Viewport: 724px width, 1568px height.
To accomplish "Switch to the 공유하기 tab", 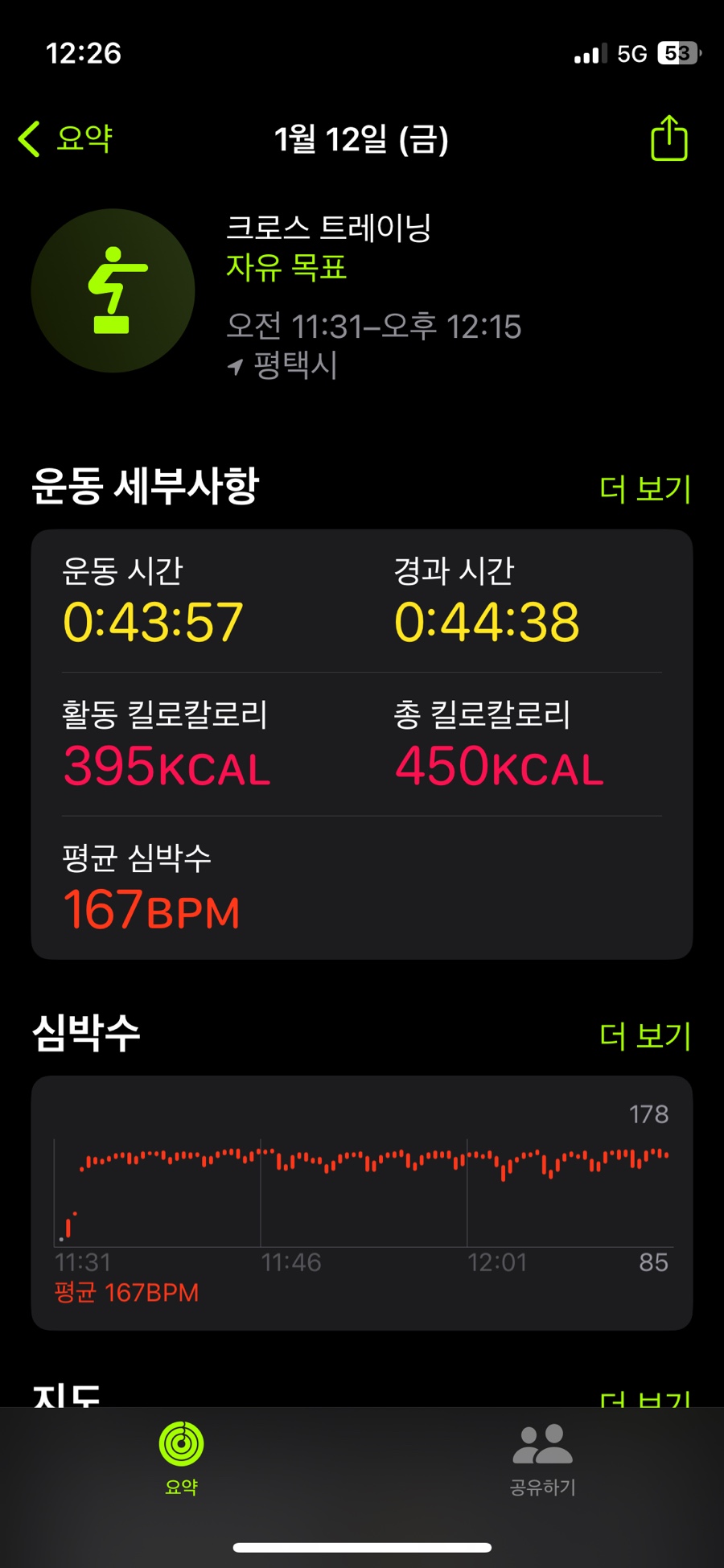I will [543, 1459].
